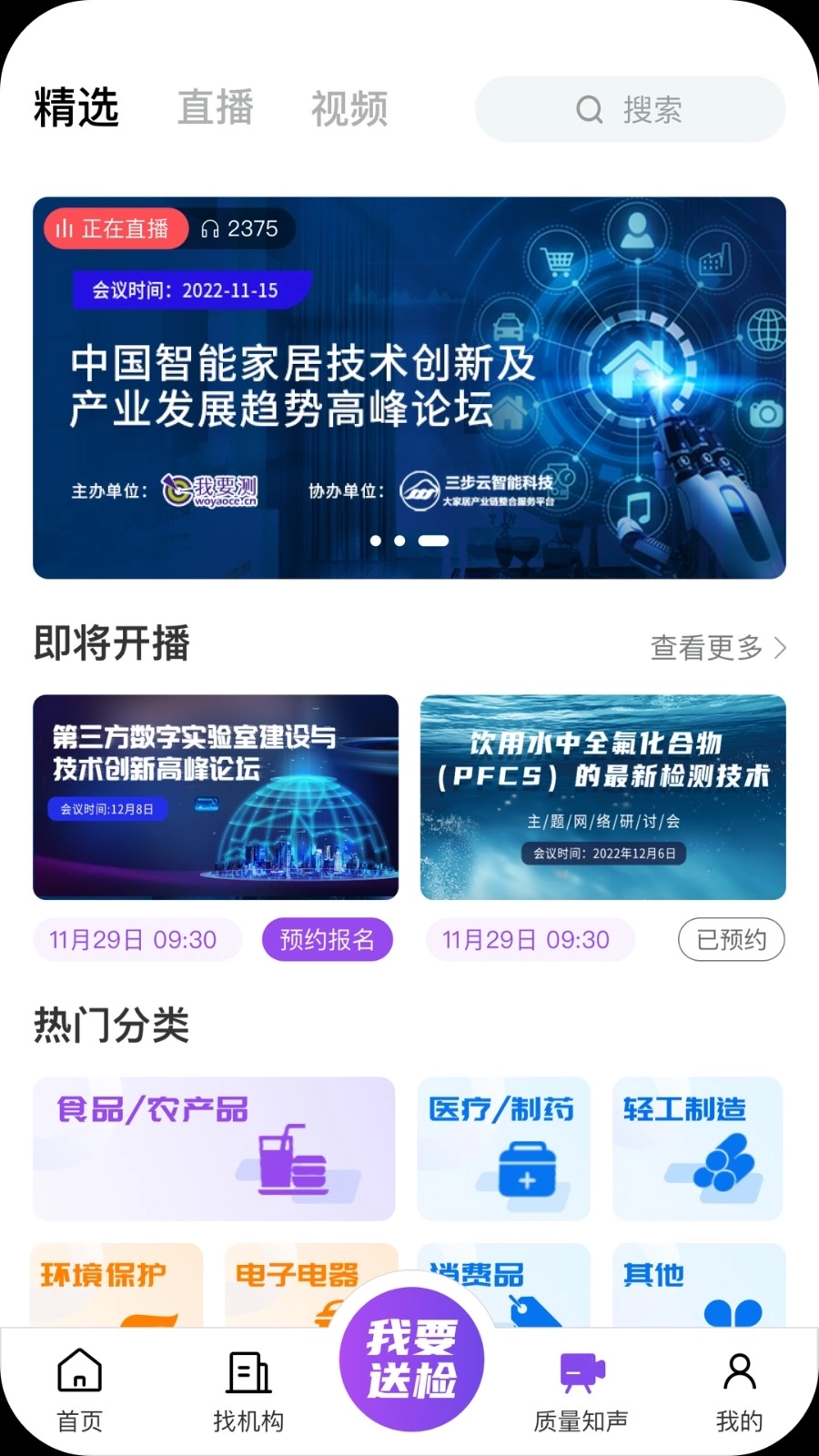Switch to the 直播 tab
This screenshot has width=819, height=1456.
point(216,107)
